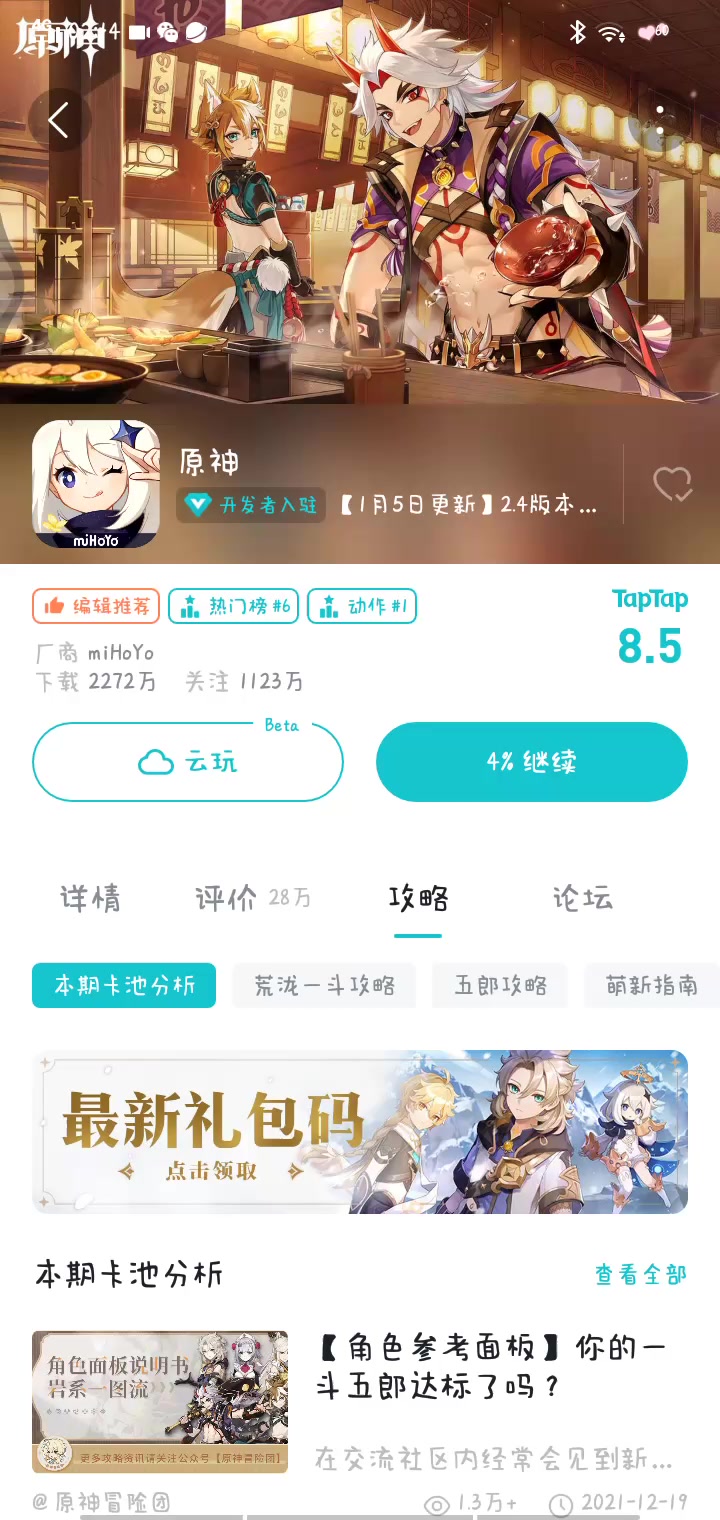The image size is (720, 1520).
Task: Switch to the 论坛 tab
Action: pos(582,898)
